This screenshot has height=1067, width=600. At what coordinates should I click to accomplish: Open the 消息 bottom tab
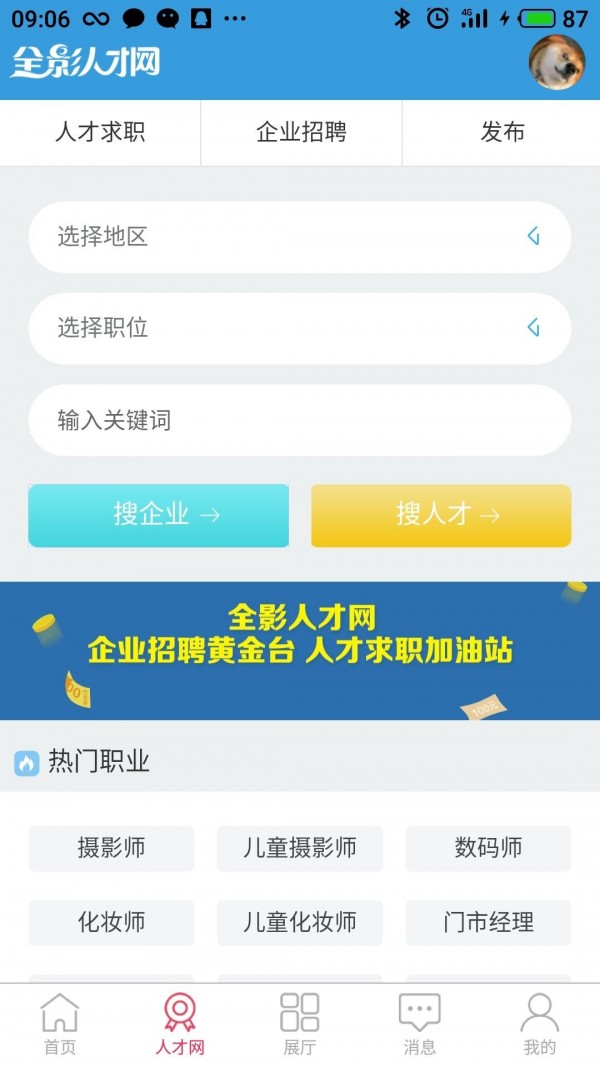(x=420, y=1025)
